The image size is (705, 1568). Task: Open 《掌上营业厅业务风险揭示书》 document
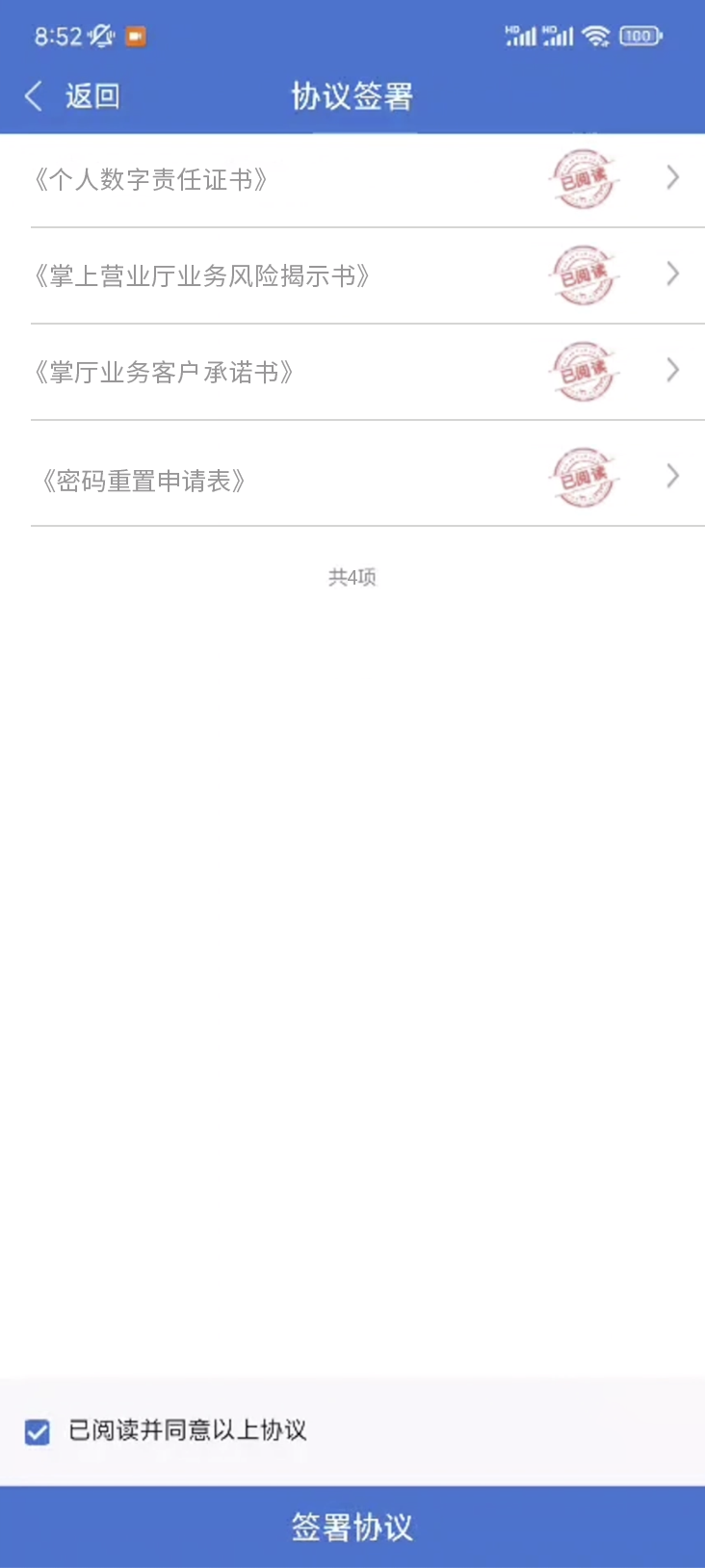click(202, 276)
